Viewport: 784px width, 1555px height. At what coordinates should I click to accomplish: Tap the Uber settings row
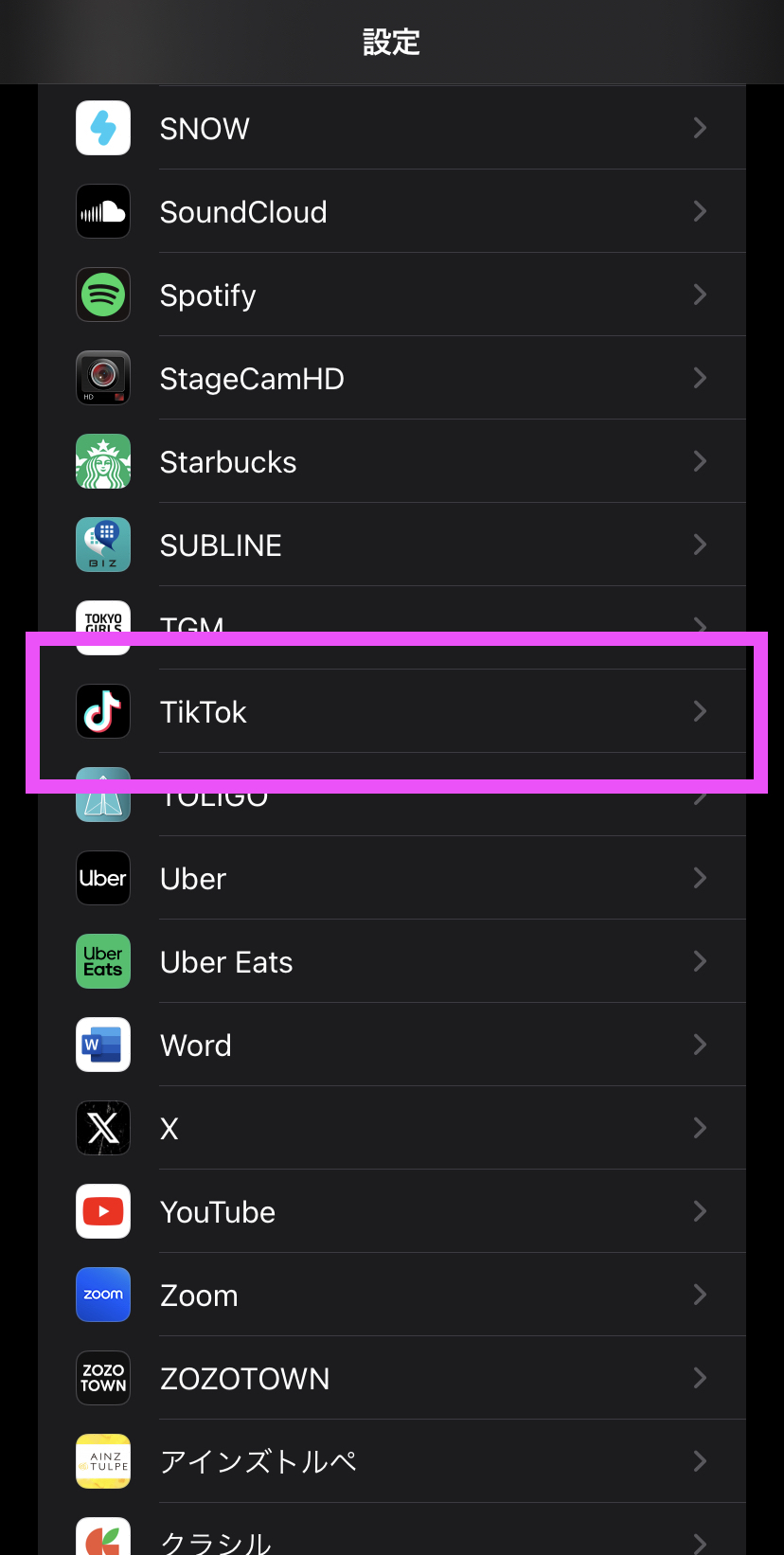point(392,878)
